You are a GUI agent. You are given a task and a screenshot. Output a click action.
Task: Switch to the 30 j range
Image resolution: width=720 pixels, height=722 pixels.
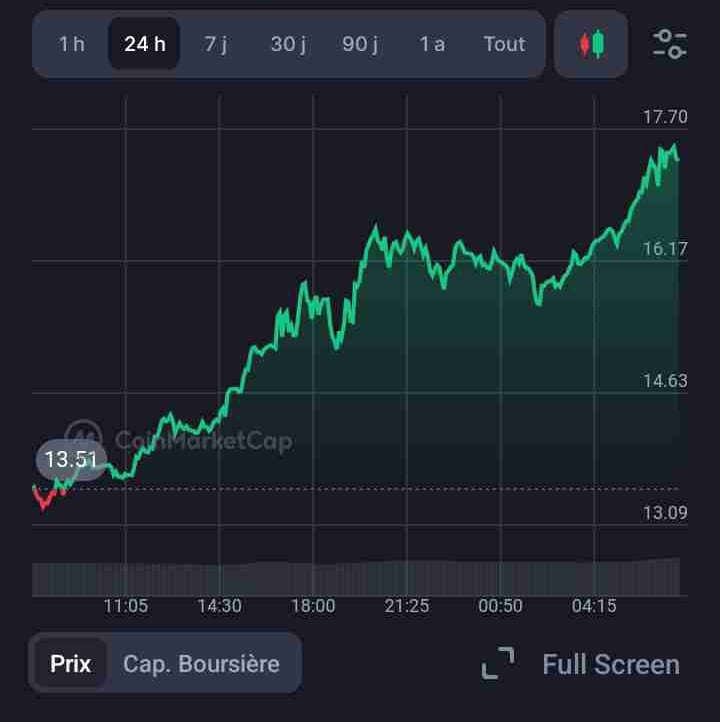pos(288,44)
